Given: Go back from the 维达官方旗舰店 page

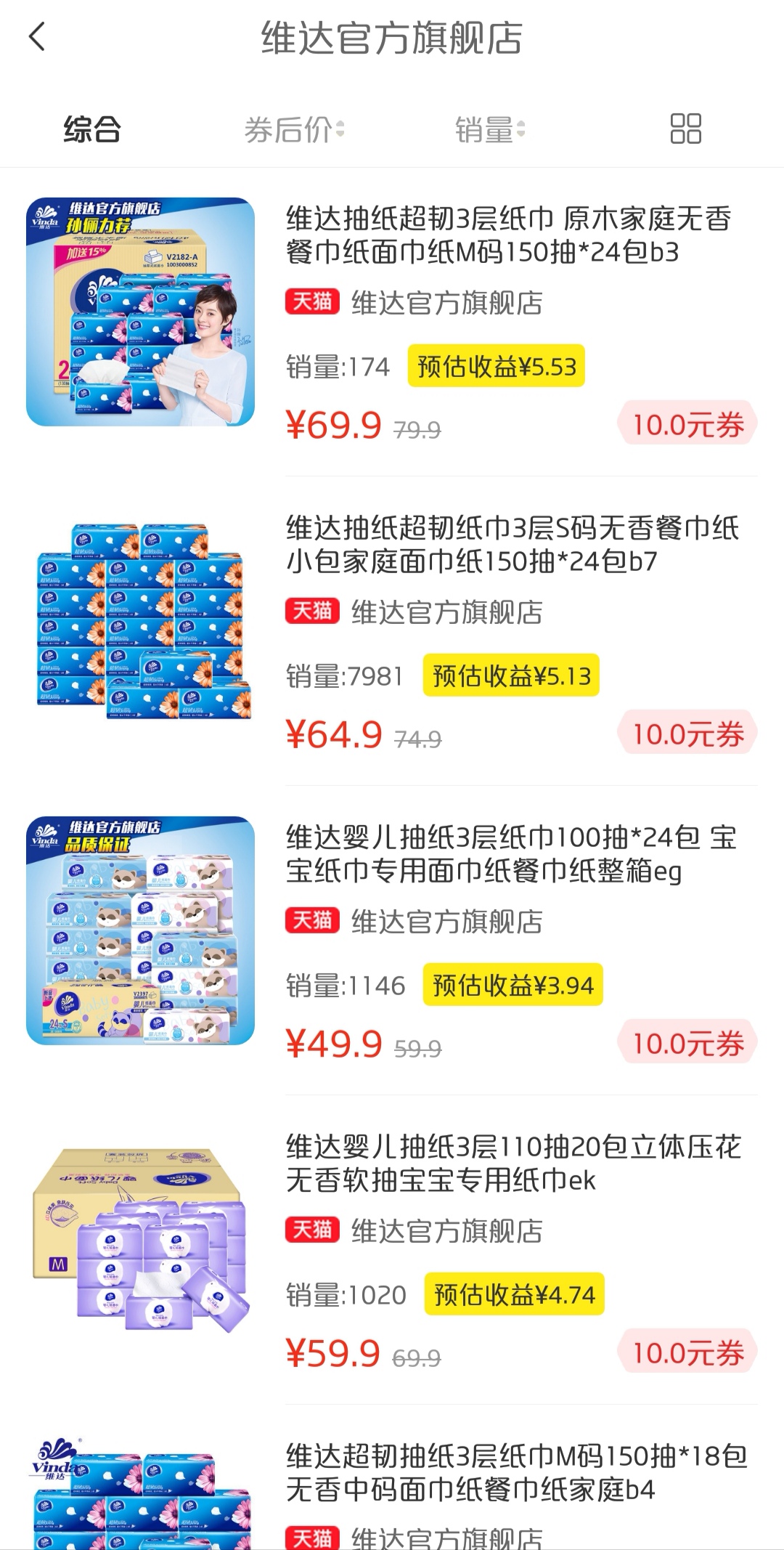Looking at the screenshot, I should 38,37.
